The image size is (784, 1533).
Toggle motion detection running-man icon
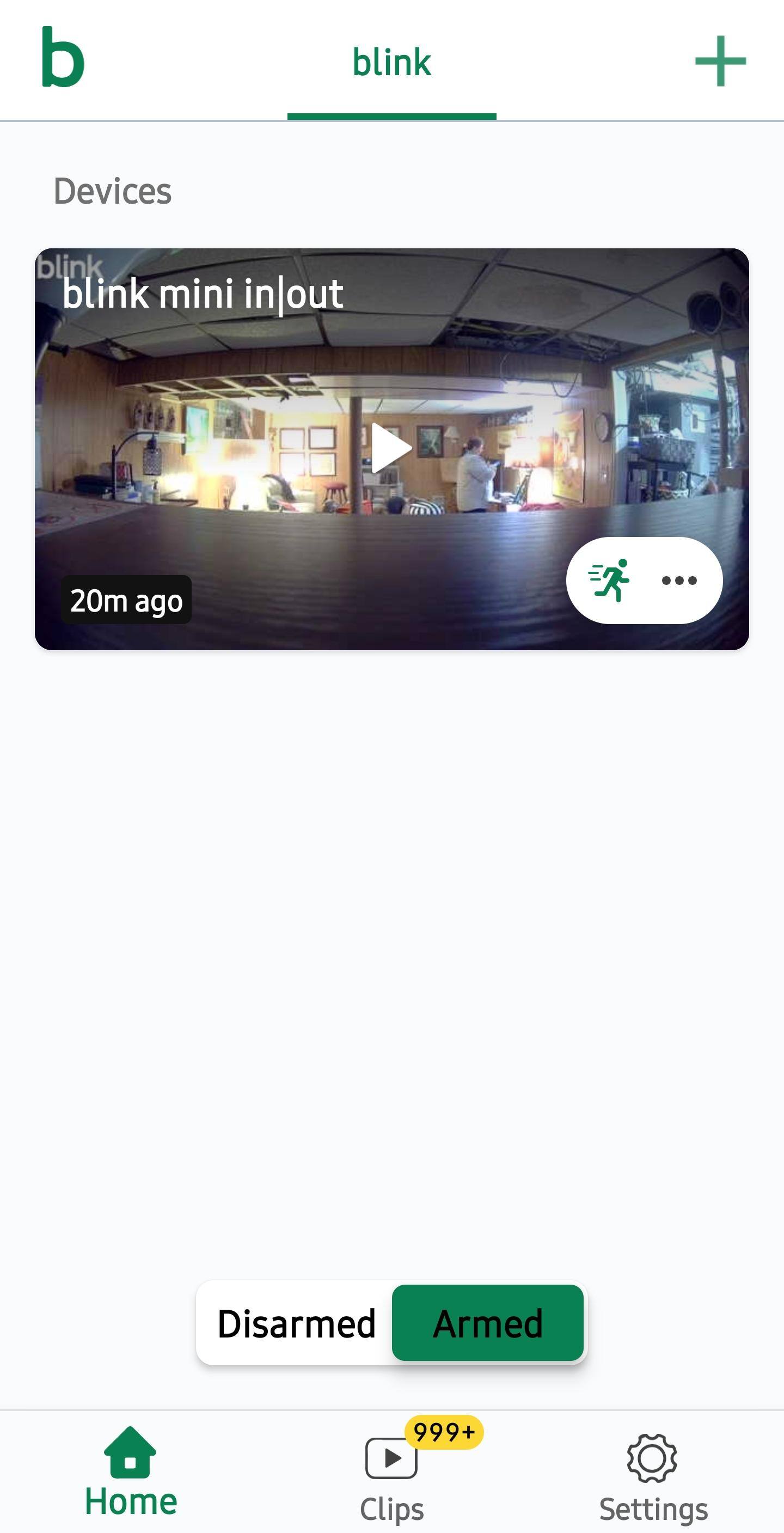click(x=609, y=580)
